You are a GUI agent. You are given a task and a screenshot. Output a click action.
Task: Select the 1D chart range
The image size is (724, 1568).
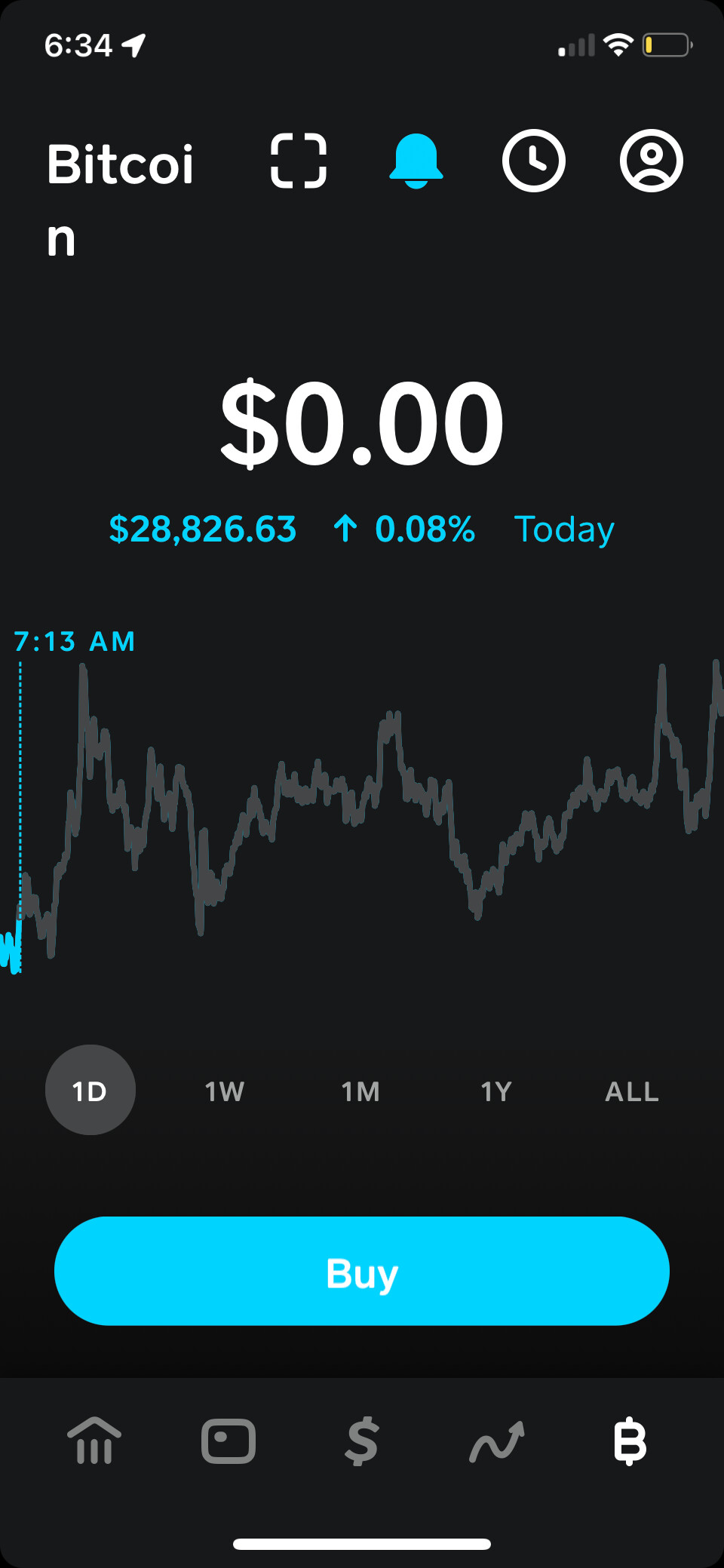click(90, 1090)
